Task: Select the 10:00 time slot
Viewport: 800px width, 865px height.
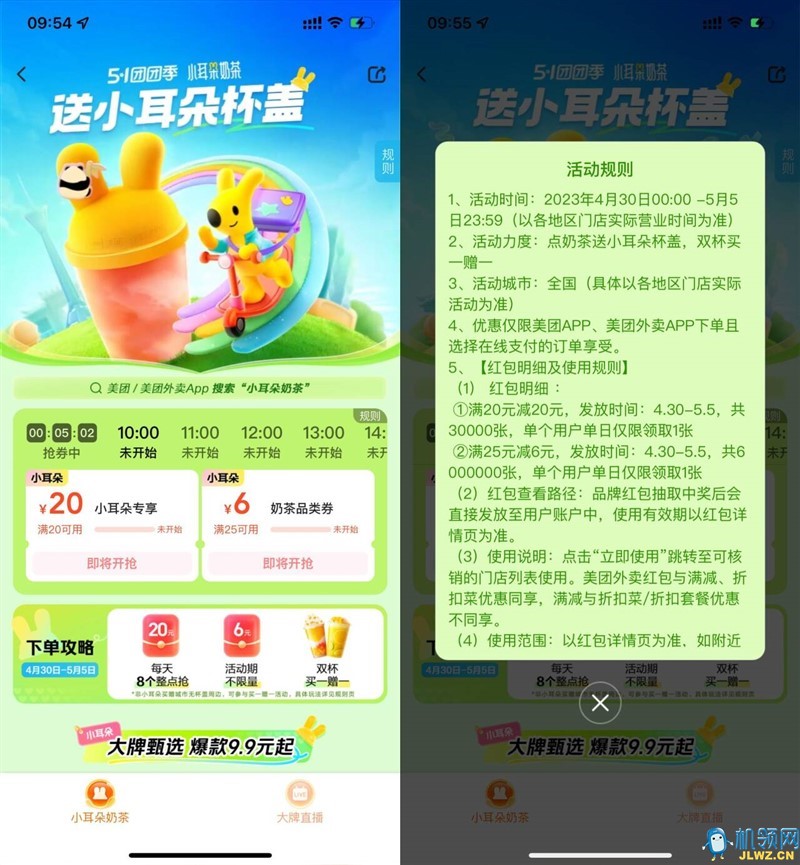Action: tap(138, 441)
